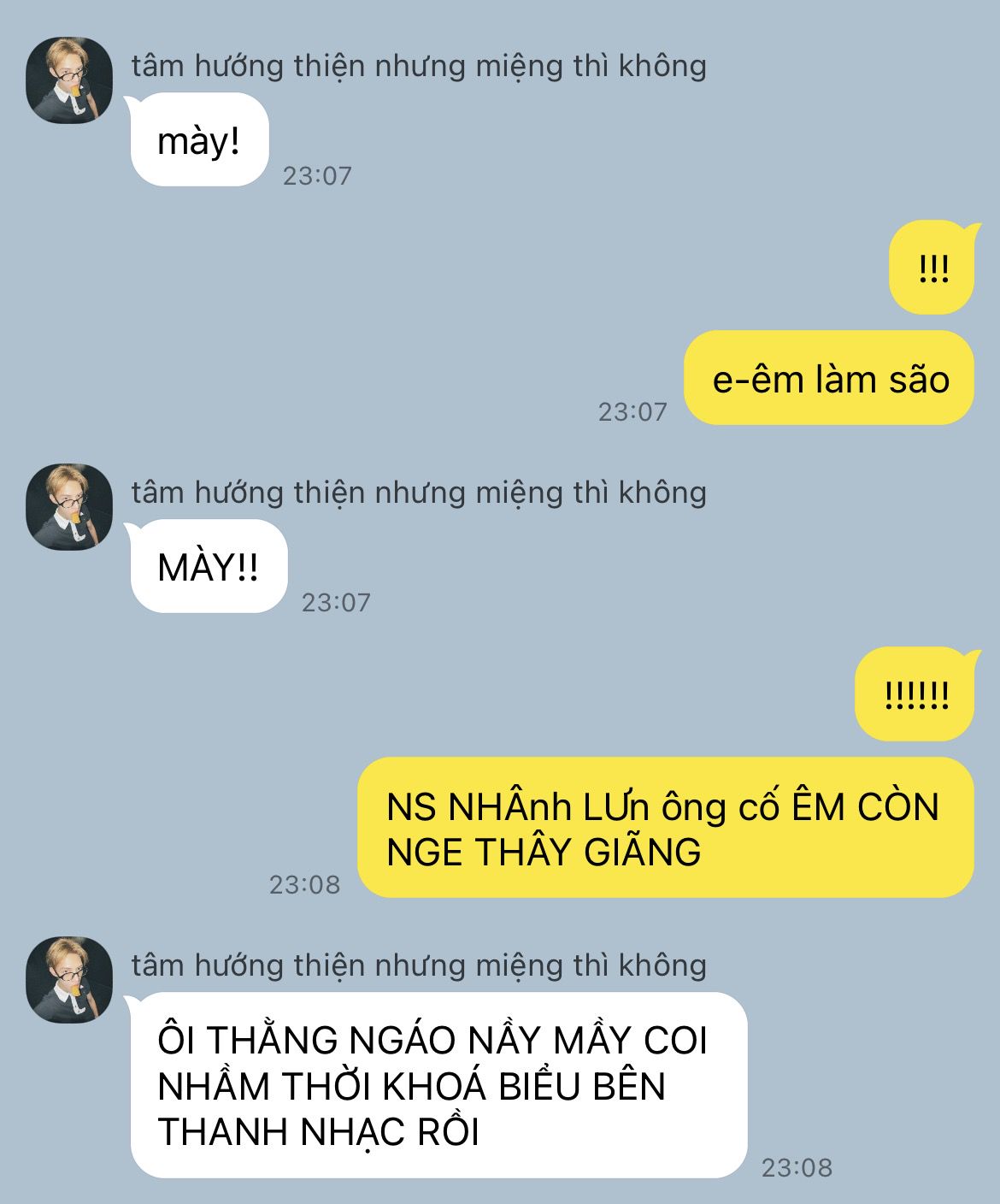View profile from avatar by "ÔI THẰNG NGÁO" message
Viewport: 1000px width, 1204px height.
[69, 980]
